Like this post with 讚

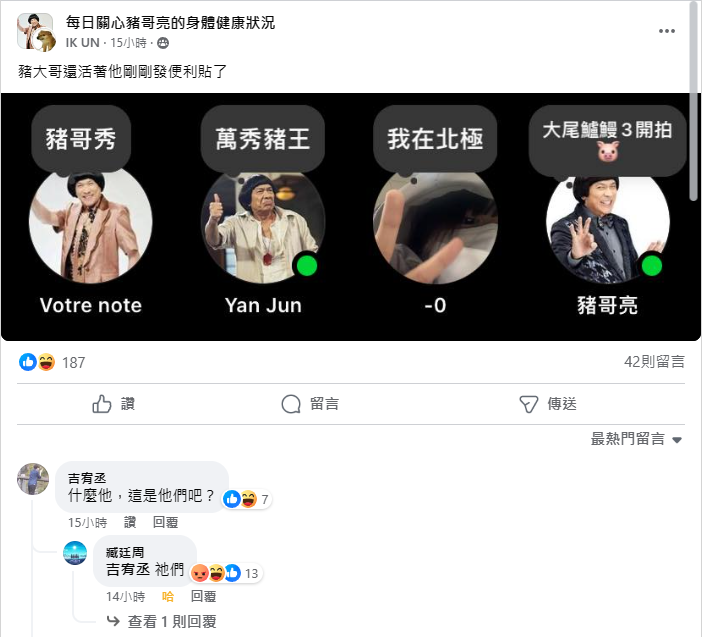pyautogui.click(x=114, y=404)
